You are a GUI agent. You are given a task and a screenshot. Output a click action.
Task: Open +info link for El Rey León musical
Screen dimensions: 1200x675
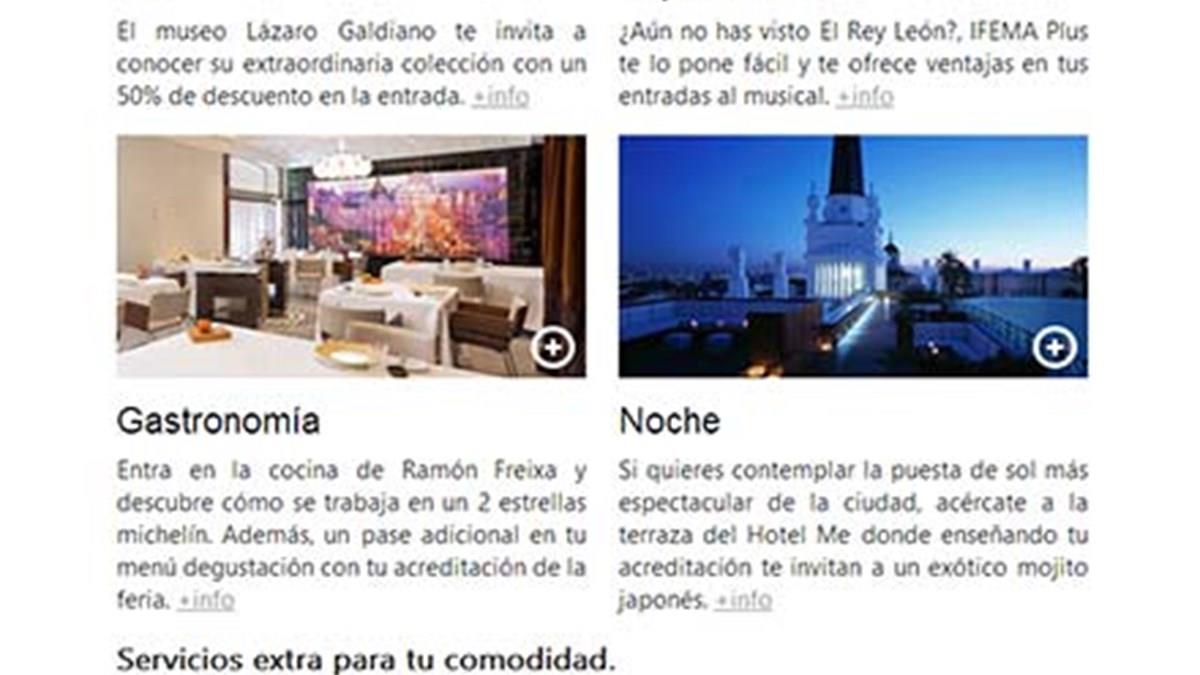[865, 98]
